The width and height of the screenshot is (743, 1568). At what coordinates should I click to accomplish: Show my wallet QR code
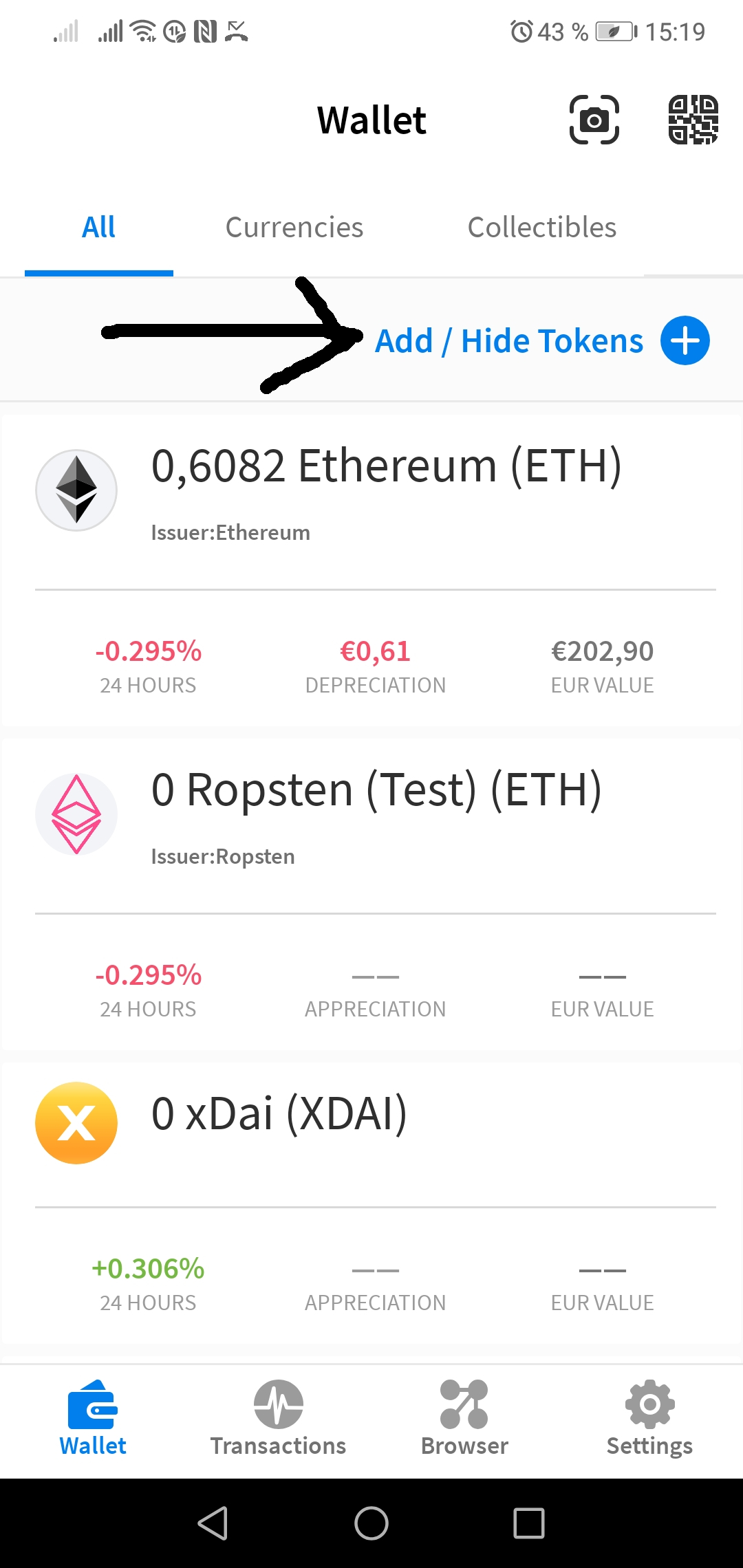(x=693, y=120)
